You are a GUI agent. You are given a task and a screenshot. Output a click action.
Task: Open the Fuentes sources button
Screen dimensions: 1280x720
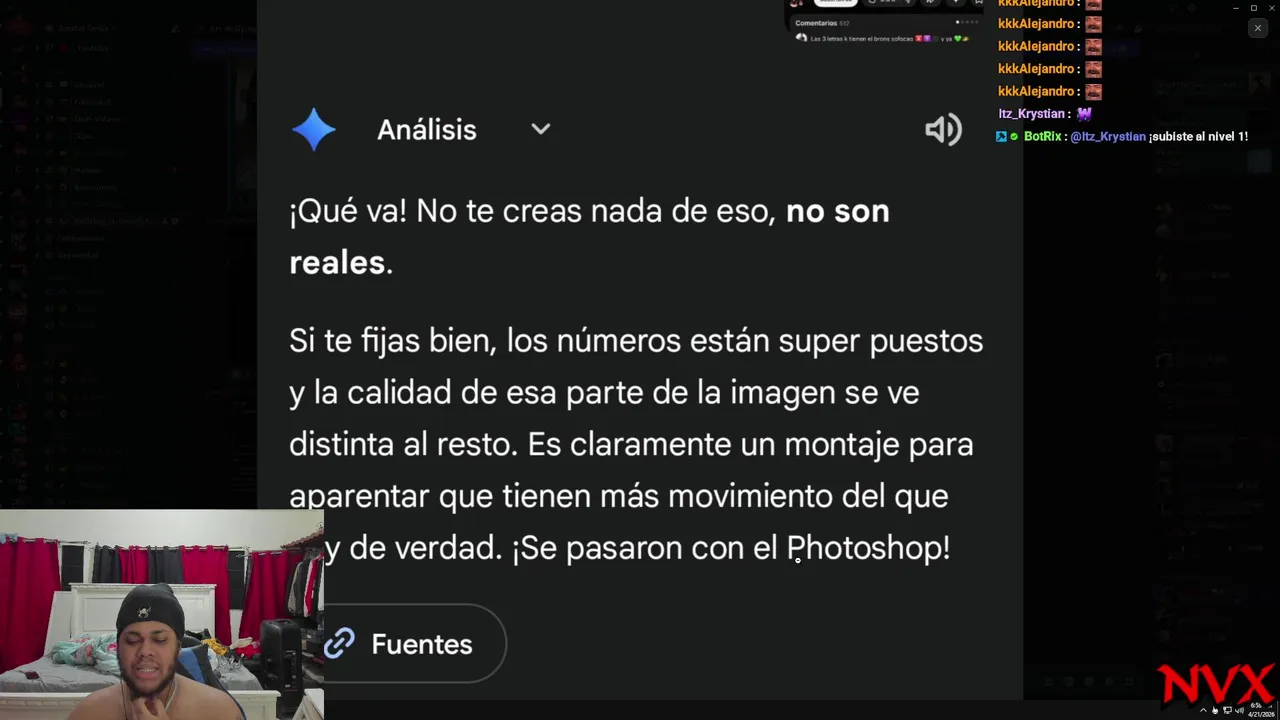click(x=412, y=644)
